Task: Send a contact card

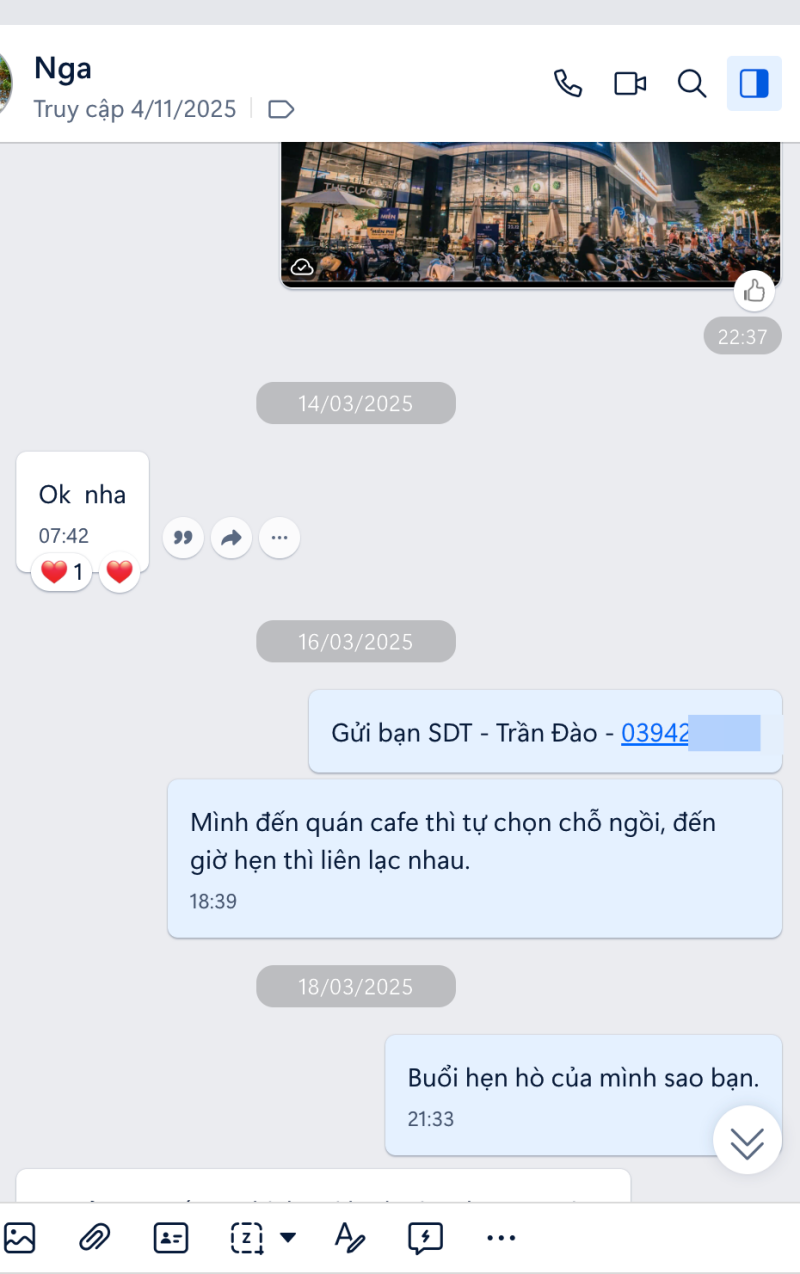Action: click(x=170, y=1237)
